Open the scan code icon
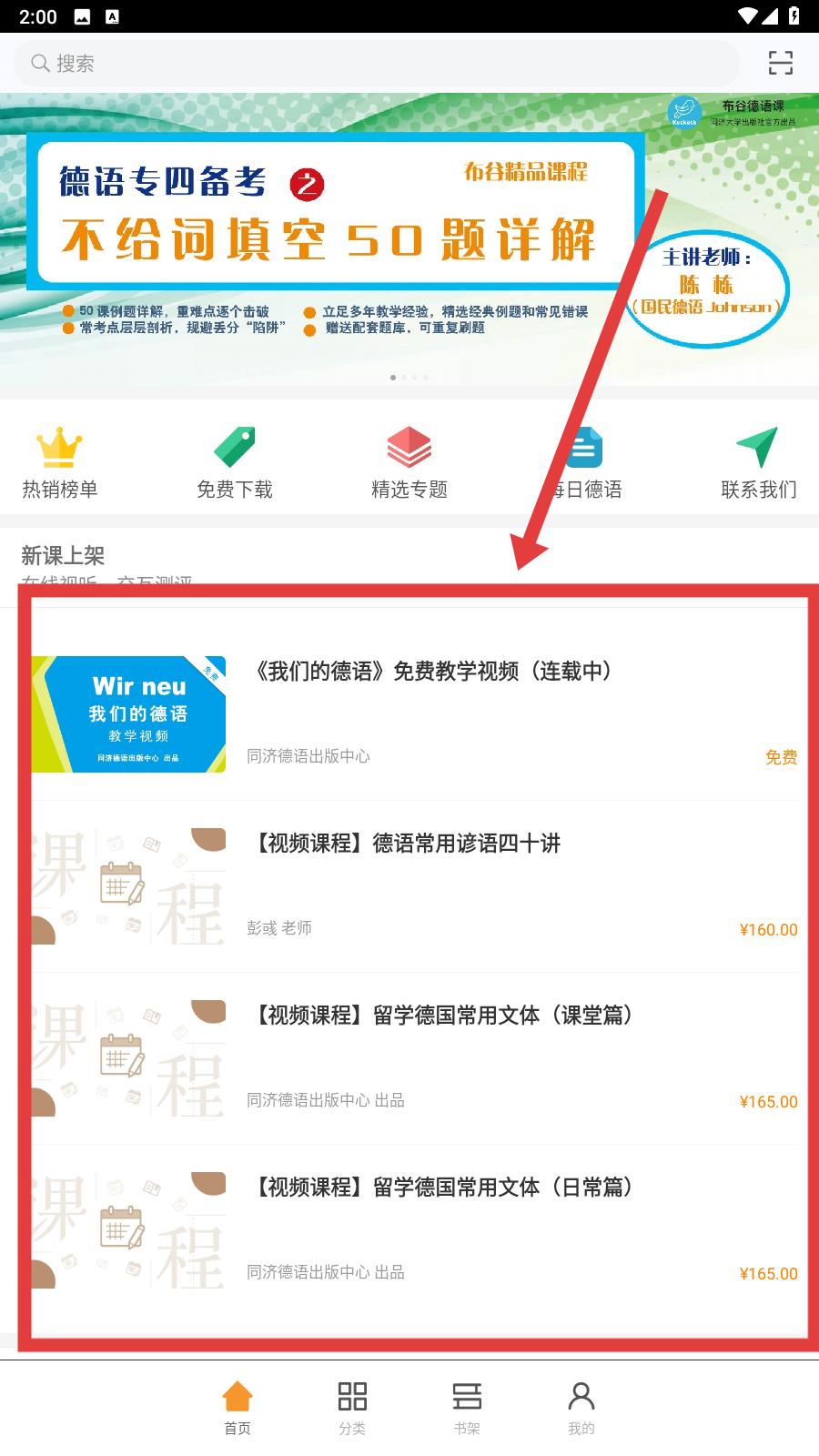 [781, 63]
